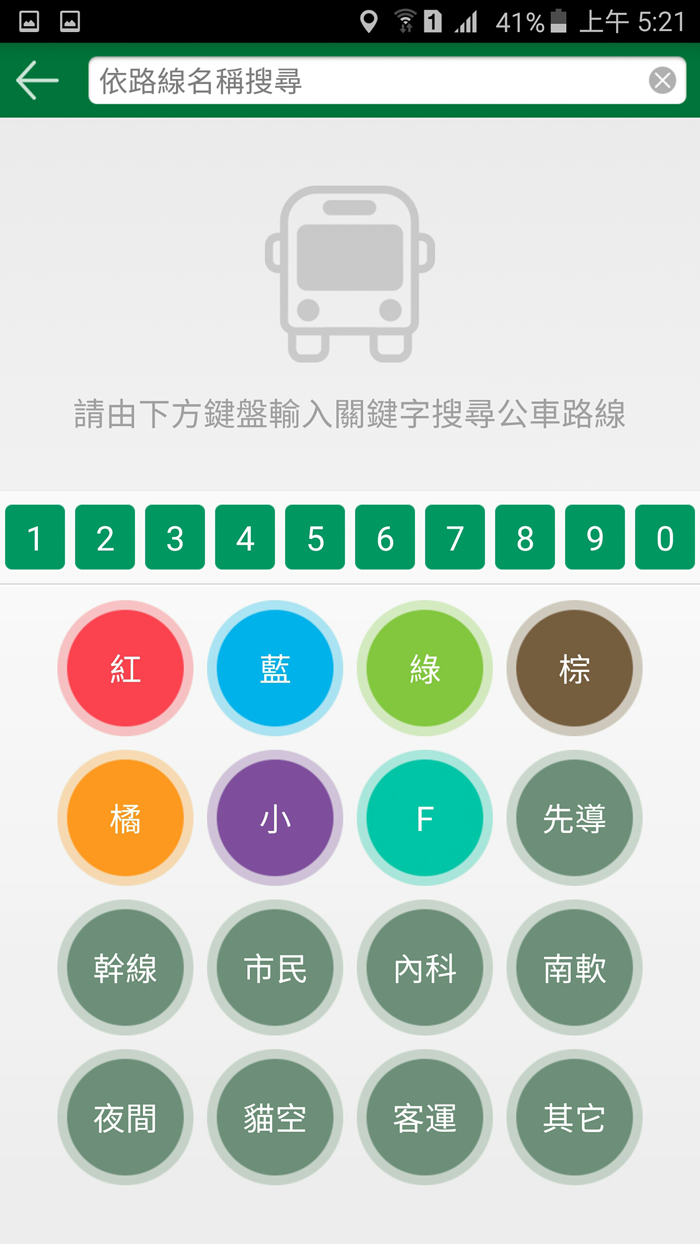The height and width of the screenshot is (1244, 700).
Task: Select the 內科 button
Action: (x=425, y=968)
